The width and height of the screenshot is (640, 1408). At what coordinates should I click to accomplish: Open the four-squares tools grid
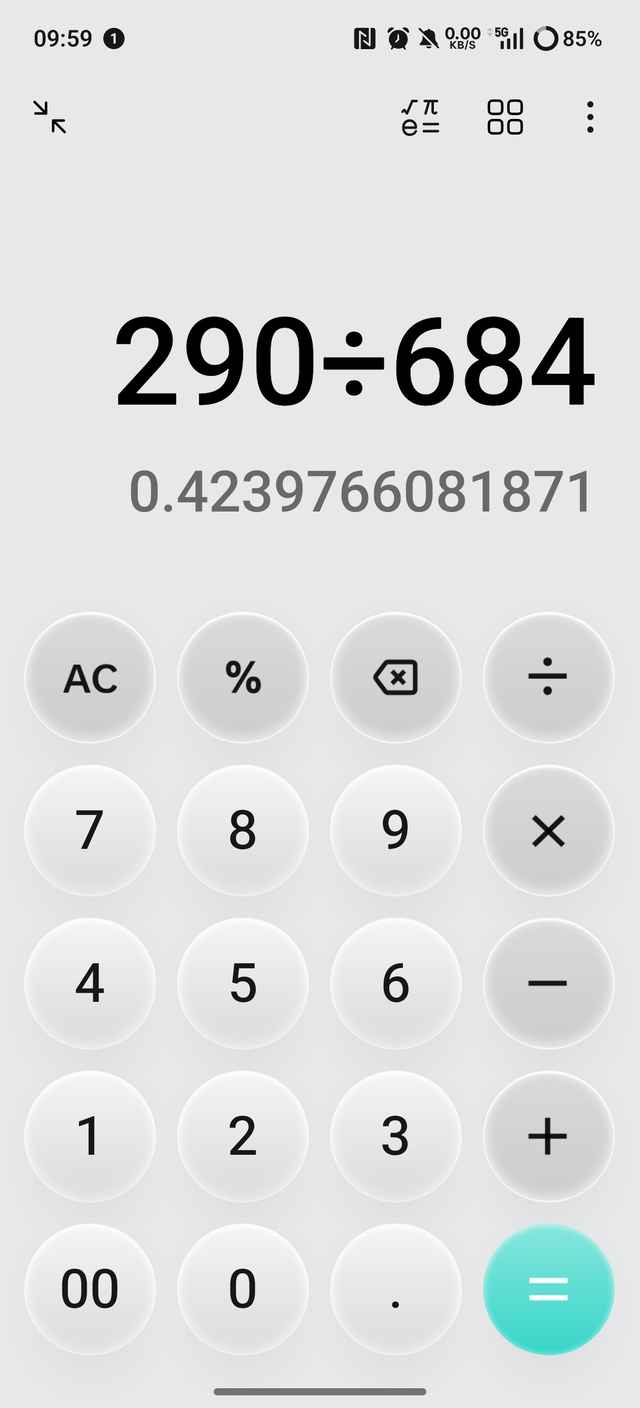(x=505, y=117)
